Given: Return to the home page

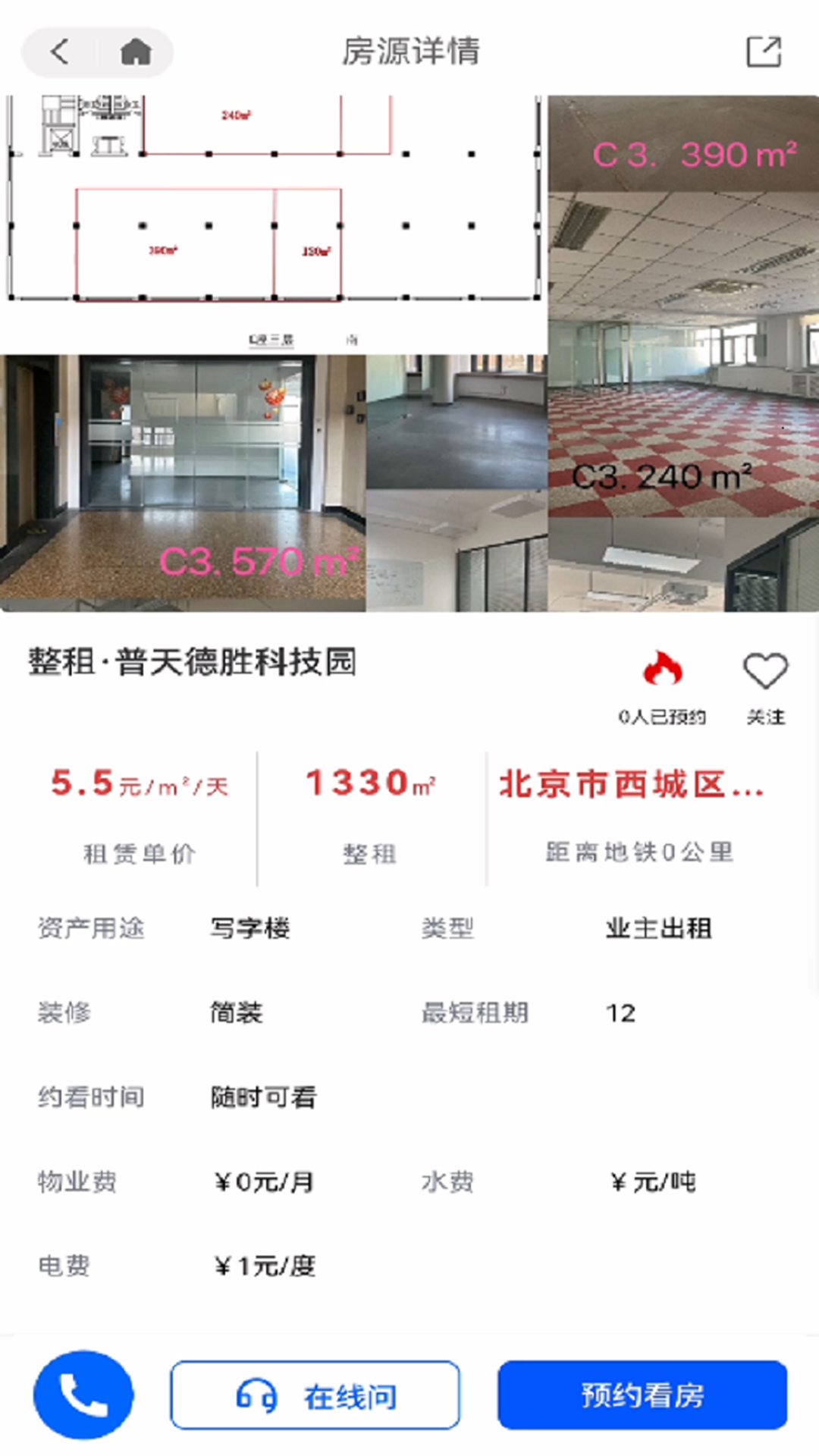Looking at the screenshot, I should 136,52.
